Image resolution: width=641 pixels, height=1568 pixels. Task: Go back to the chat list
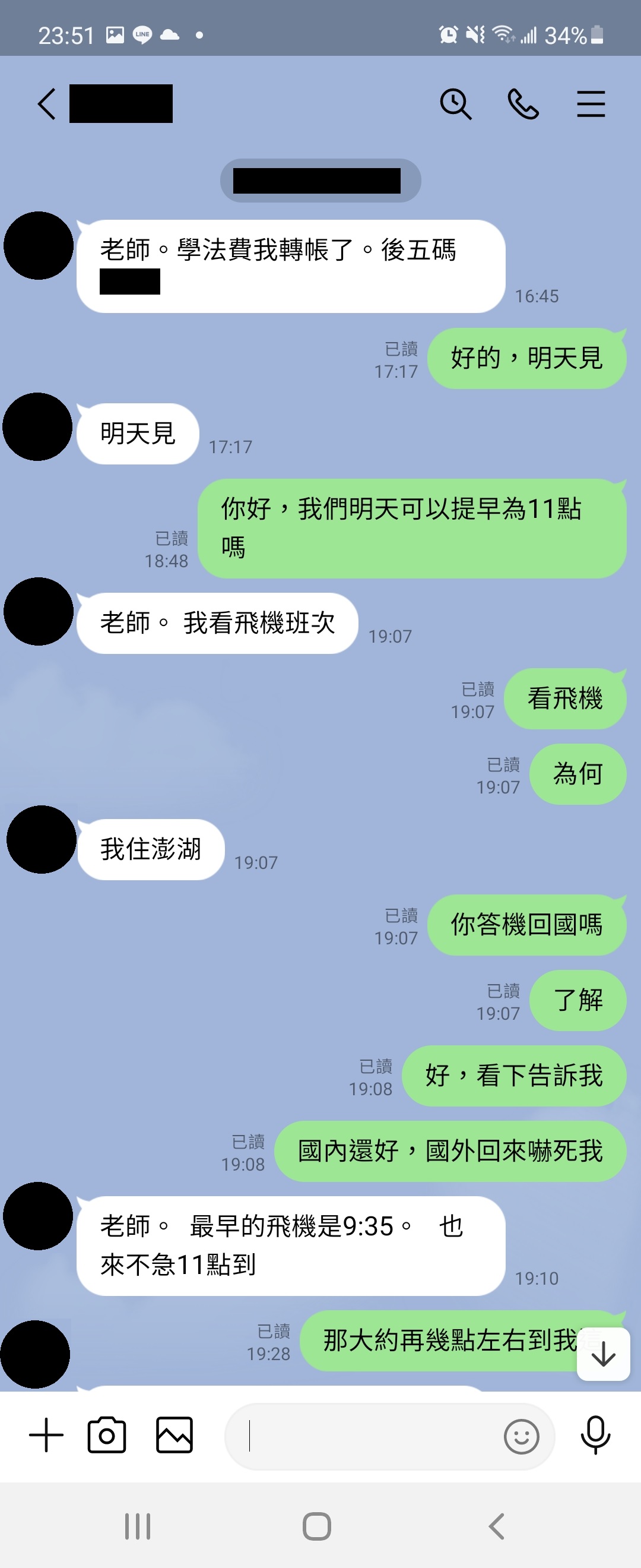[x=47, y=103]
